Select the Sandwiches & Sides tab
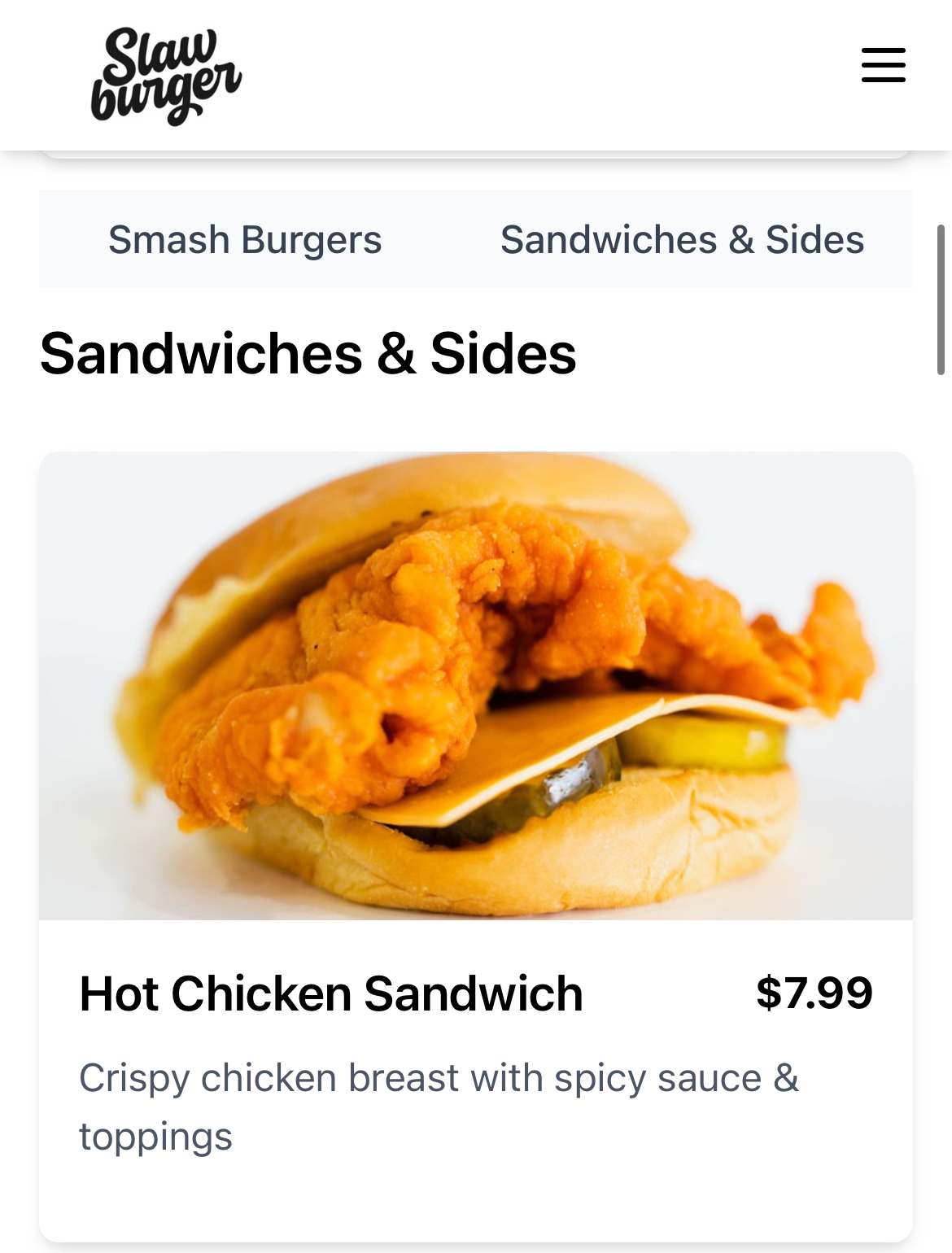Viewport: 952px width, 1253px height. [x=682, y=239]
